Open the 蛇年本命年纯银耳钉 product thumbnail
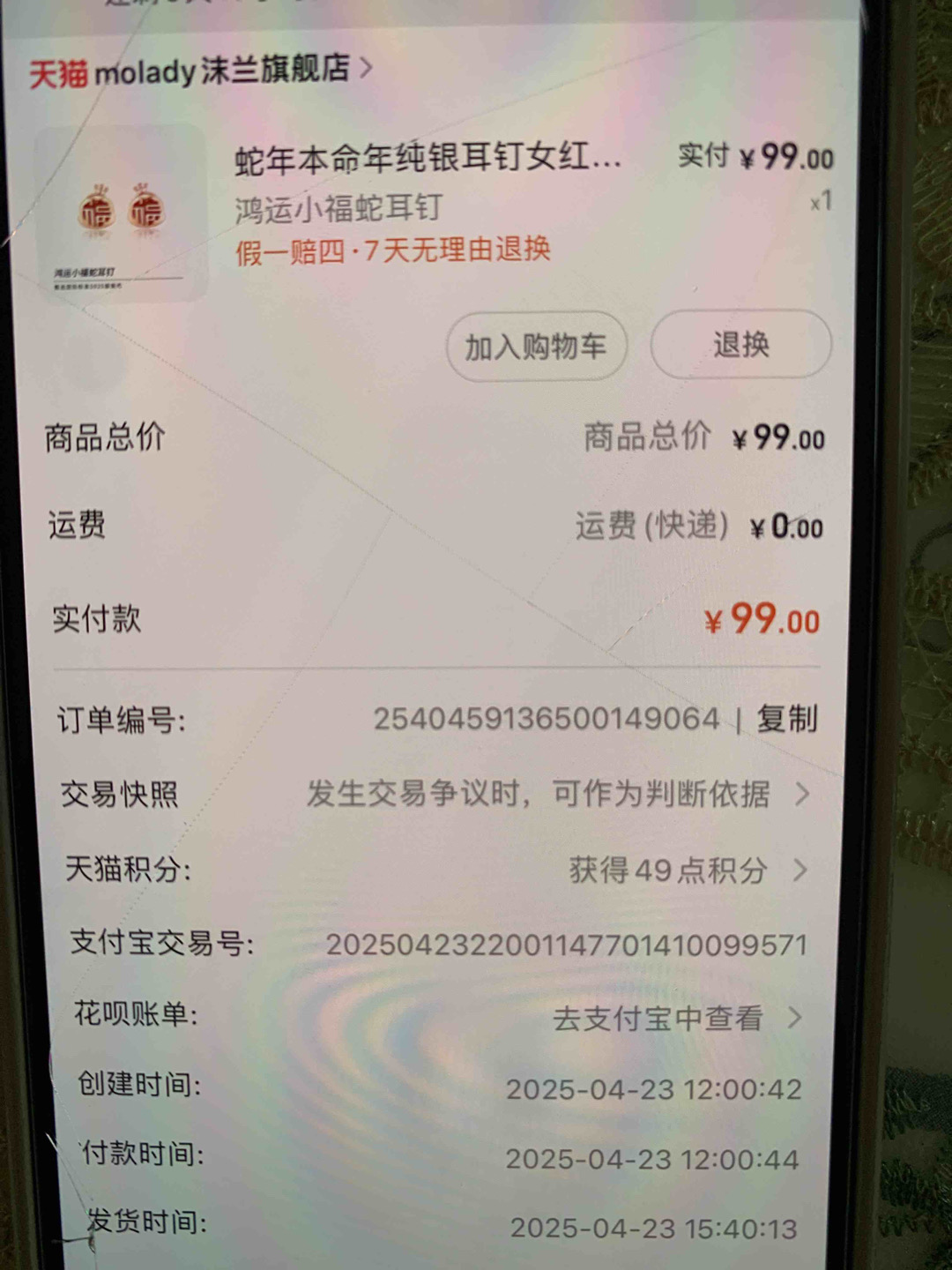Viewport: 952px width, 1270px height. (121, 216)
